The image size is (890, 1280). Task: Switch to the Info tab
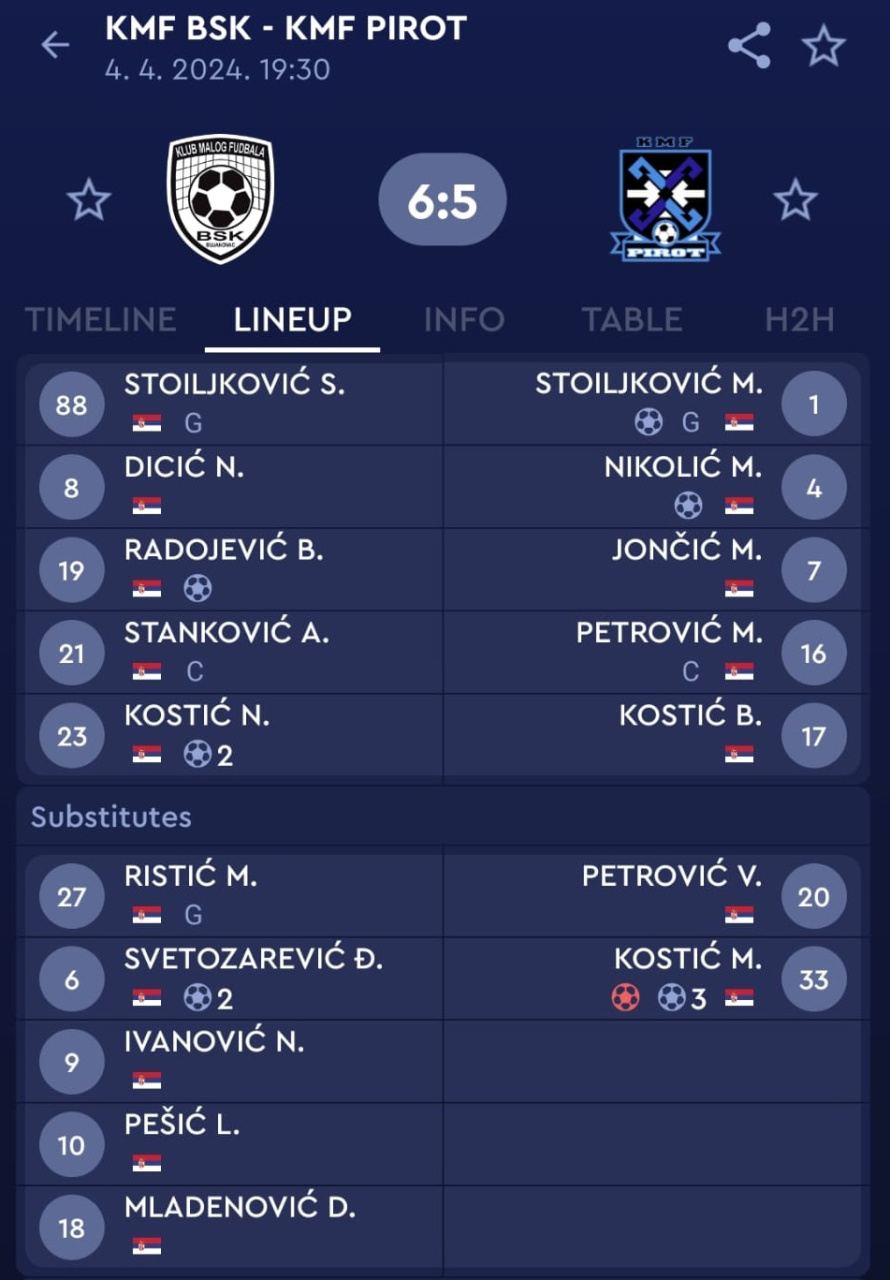click(464, 320)
